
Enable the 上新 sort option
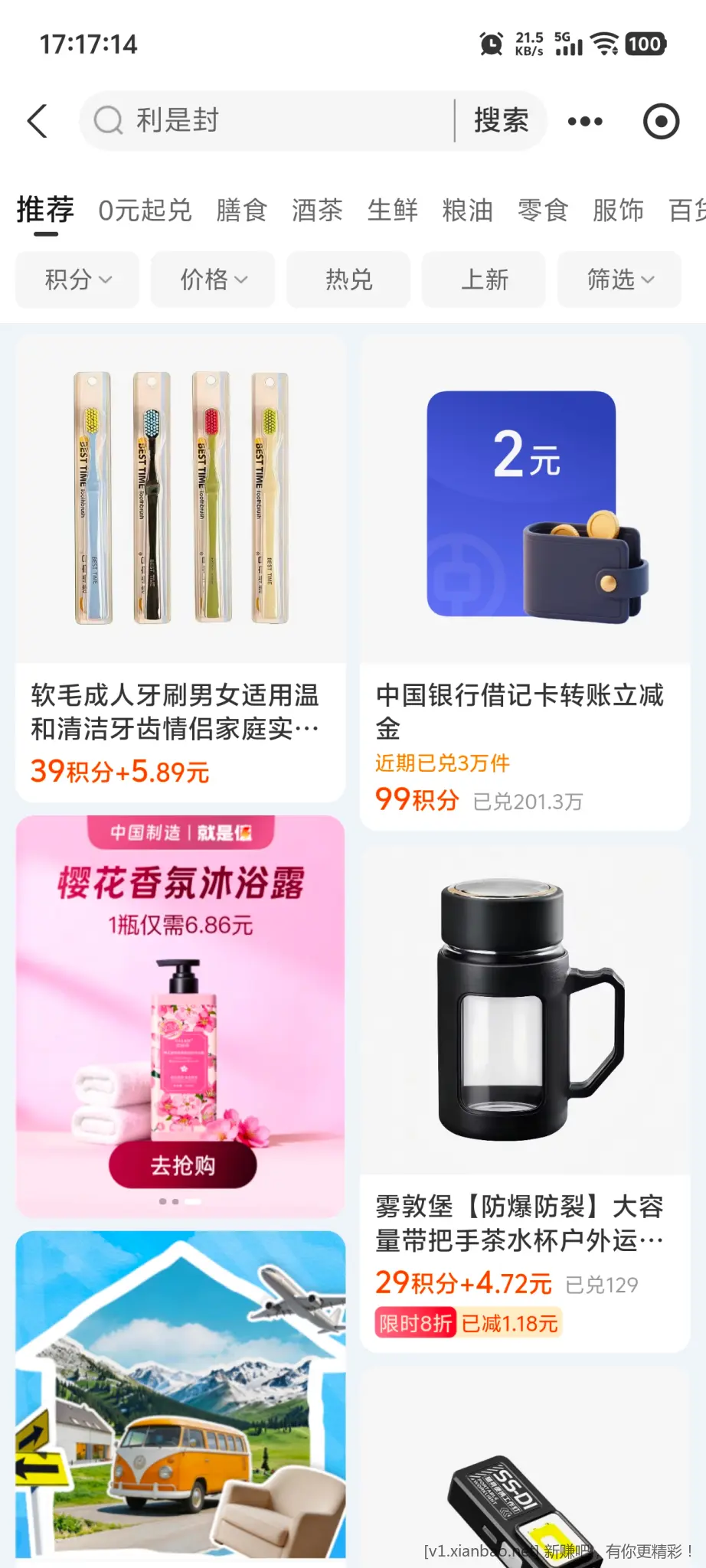[x=484, y=279]
